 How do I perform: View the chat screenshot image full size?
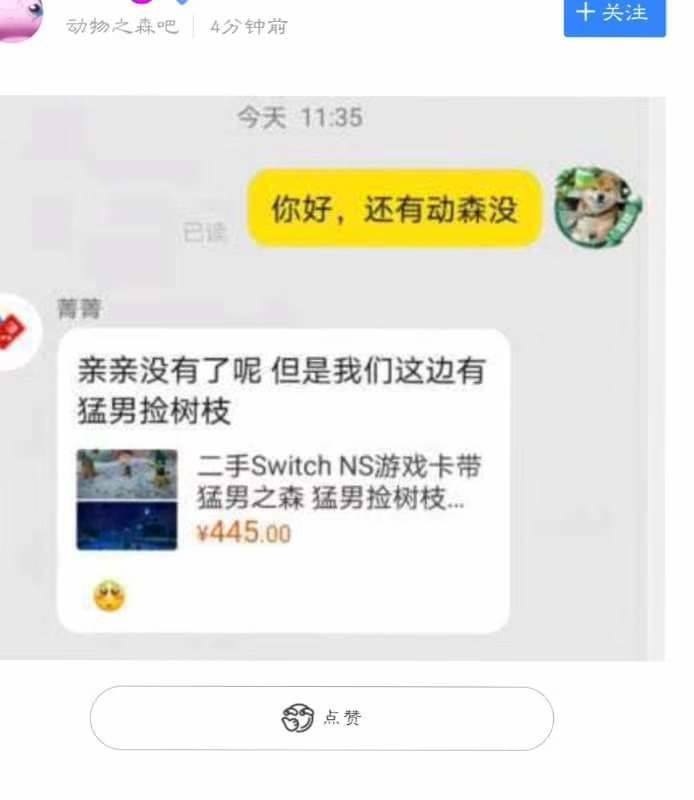pyautogui.click(x=330, y=380)
